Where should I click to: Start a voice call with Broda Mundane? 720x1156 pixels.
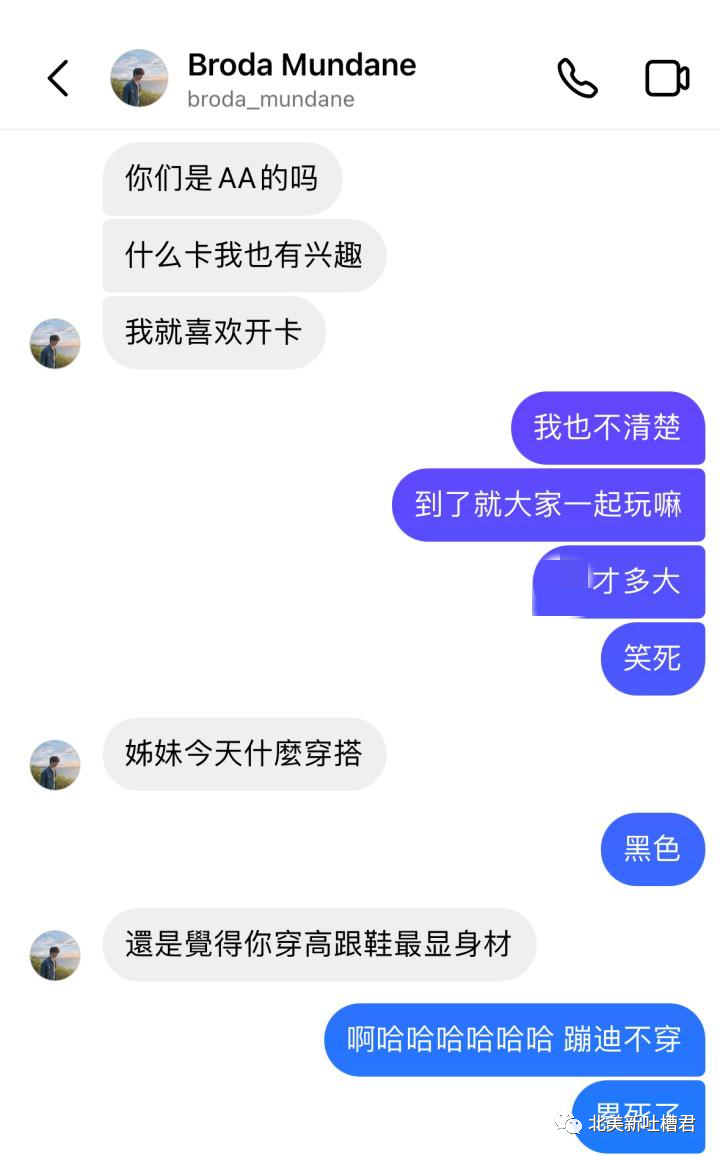pyautogui.click(x=577, y=78)
